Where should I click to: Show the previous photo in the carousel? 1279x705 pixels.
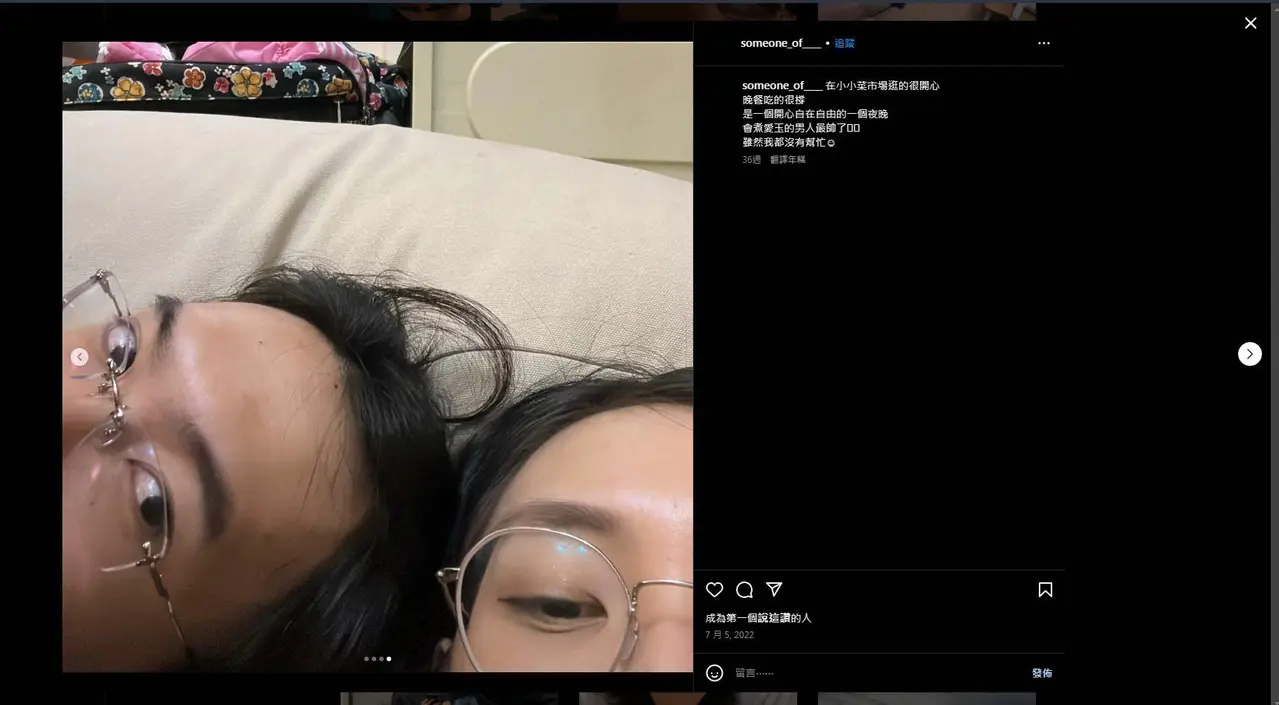click(x=80, y=357)
